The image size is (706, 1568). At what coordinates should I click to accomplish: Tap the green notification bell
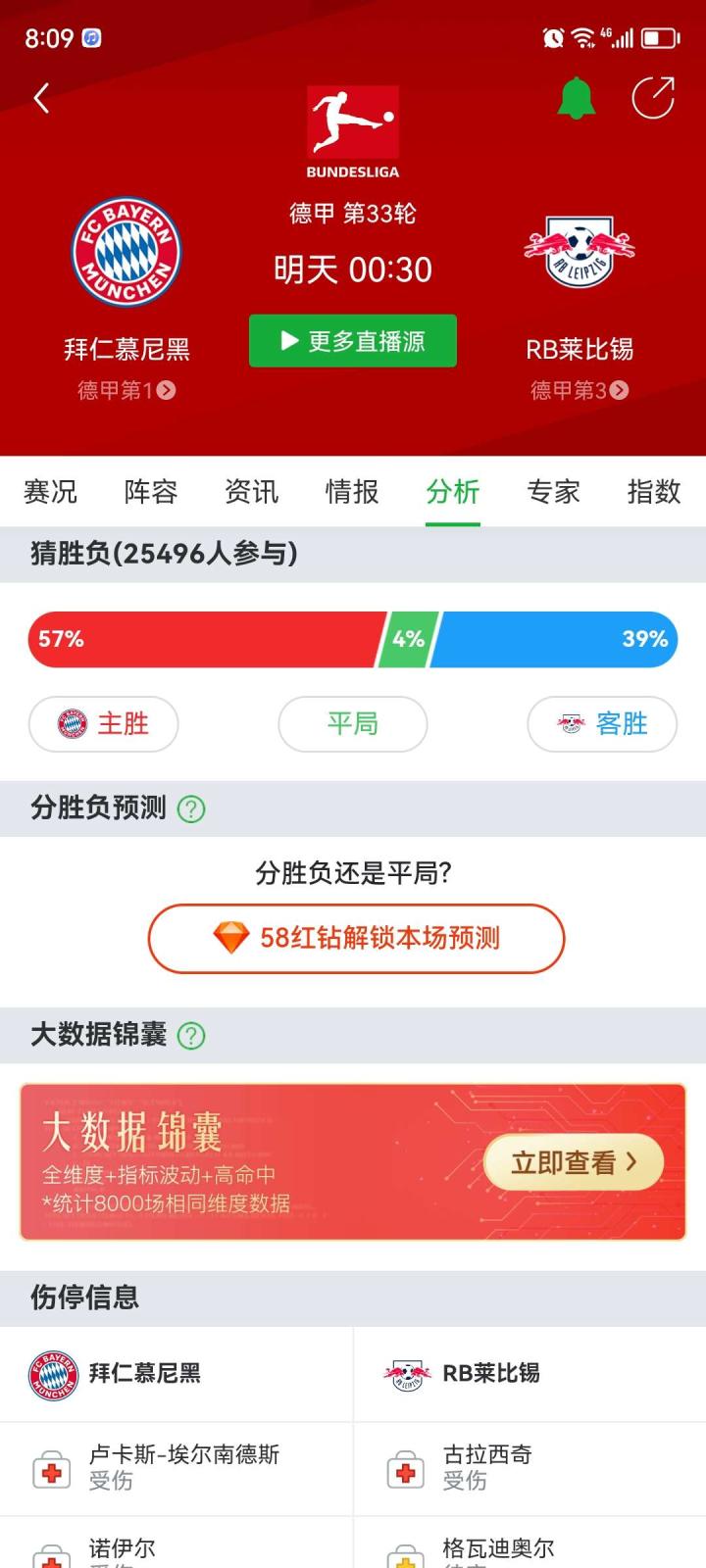pyautogui.click(x=577, y=98)
